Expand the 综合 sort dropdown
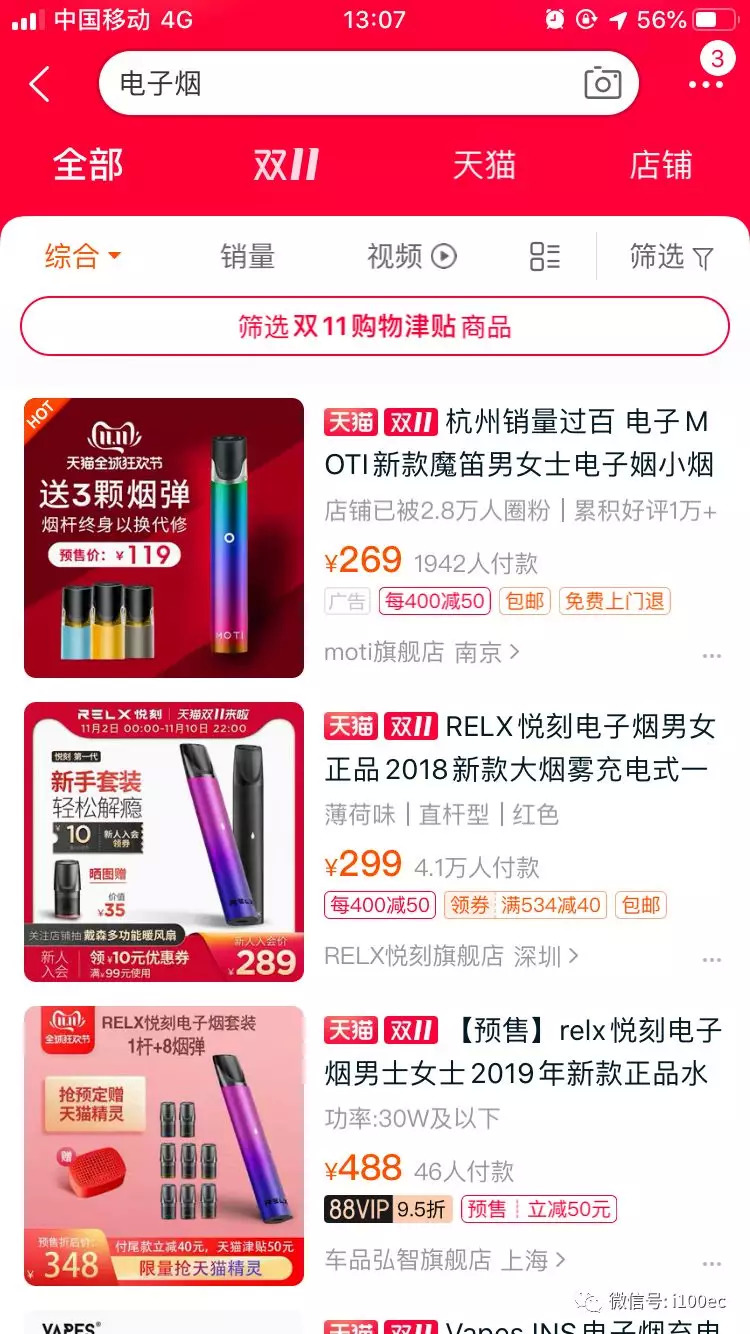Image resolution: width=750 pixels, height=1334 pixels. point(82,256)
